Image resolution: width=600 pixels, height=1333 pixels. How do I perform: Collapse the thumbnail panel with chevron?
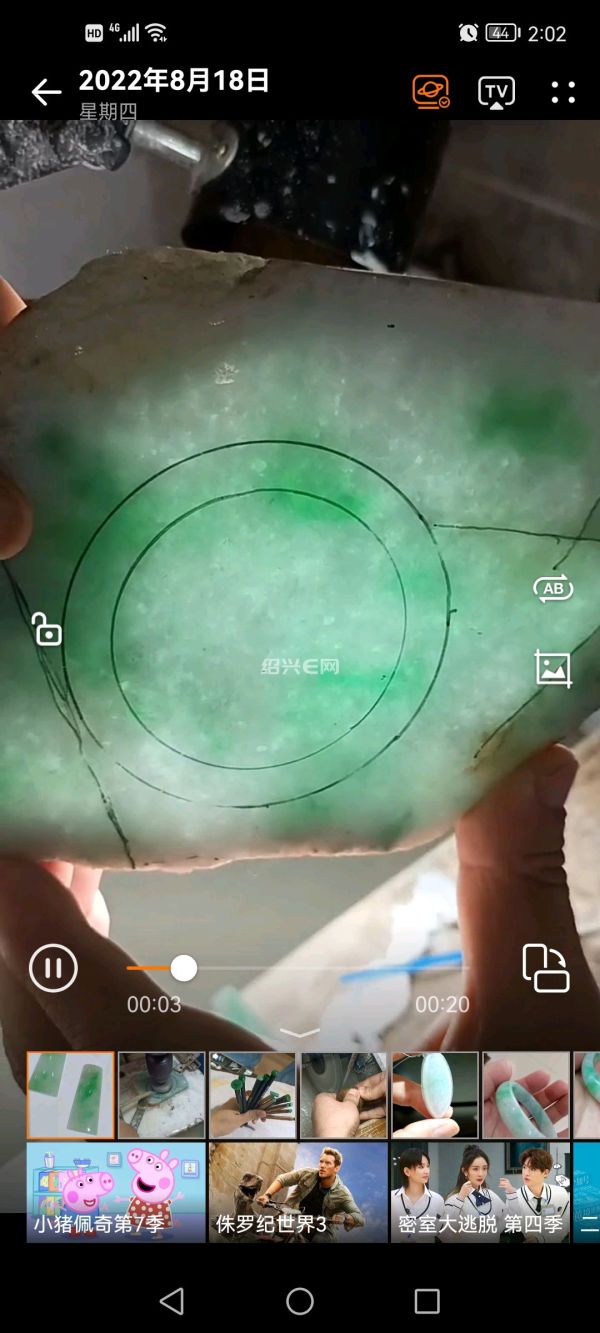tap(299, 1033)
